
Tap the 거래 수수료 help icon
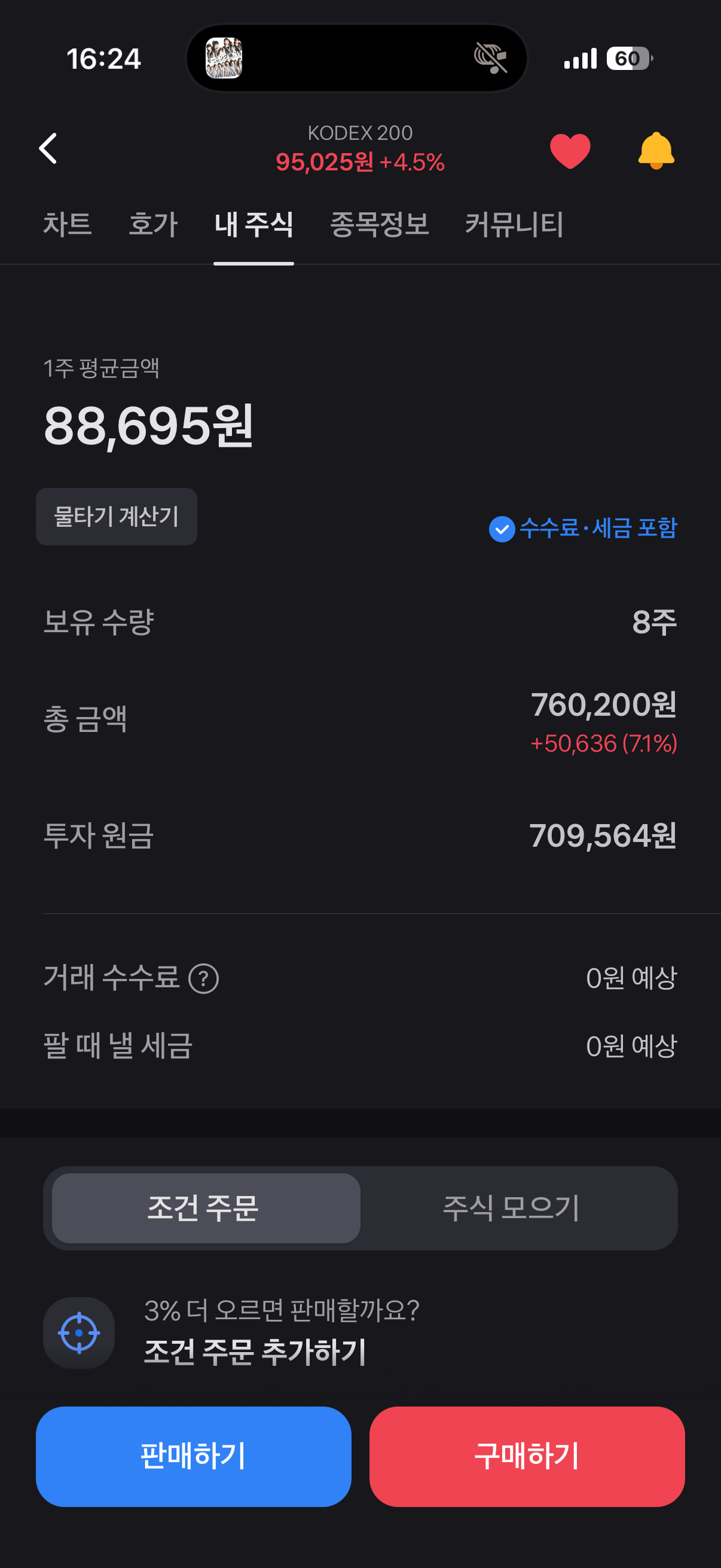[204, 979]
